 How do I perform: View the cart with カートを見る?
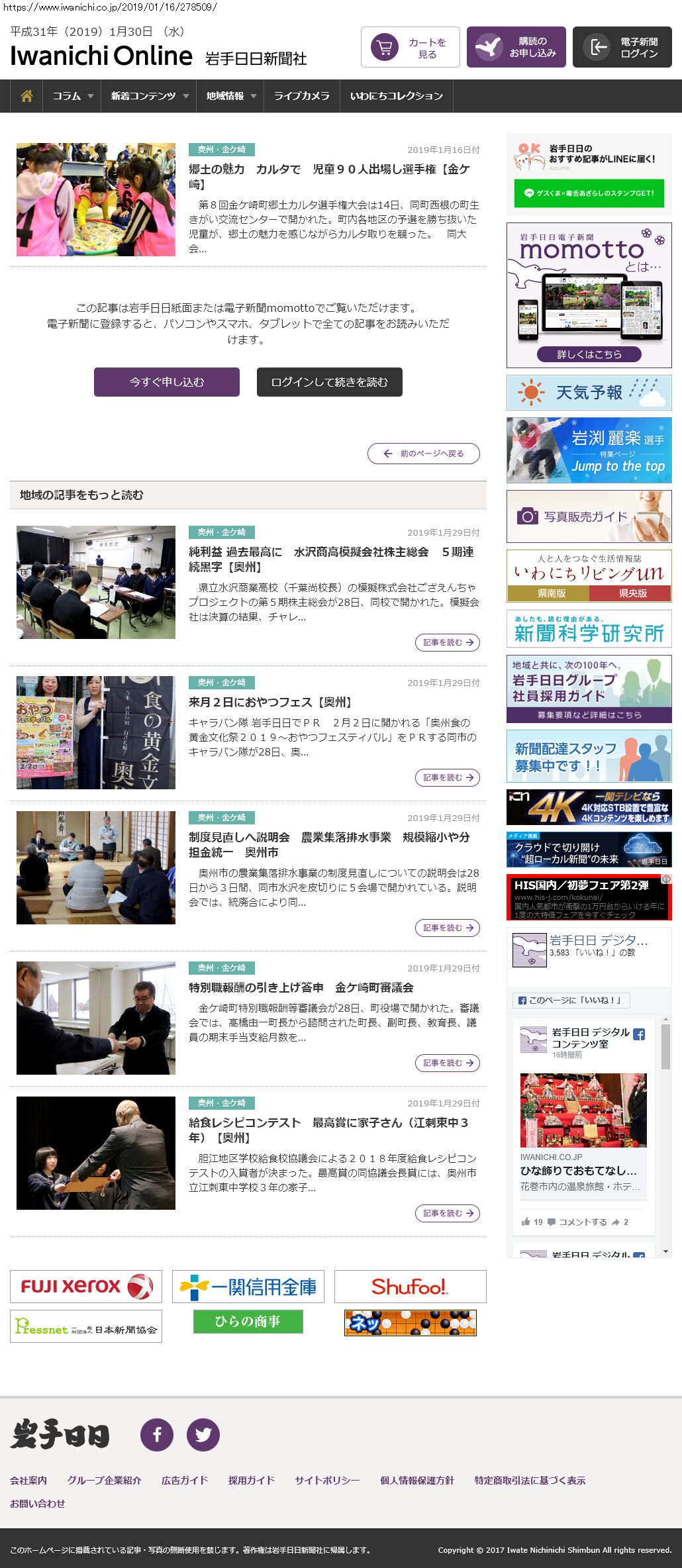click(411, 47)
